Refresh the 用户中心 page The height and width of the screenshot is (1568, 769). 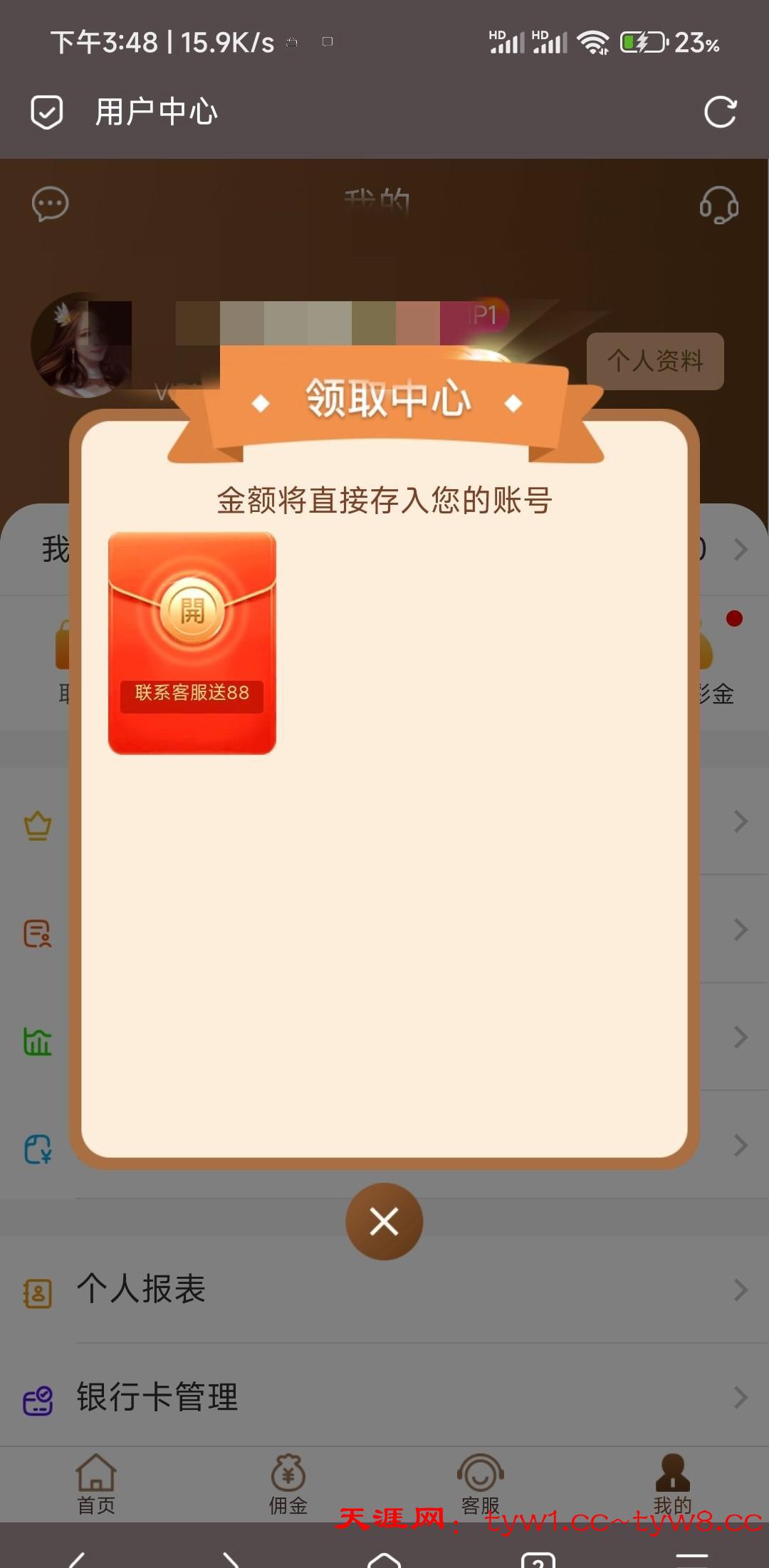point(719,113)
